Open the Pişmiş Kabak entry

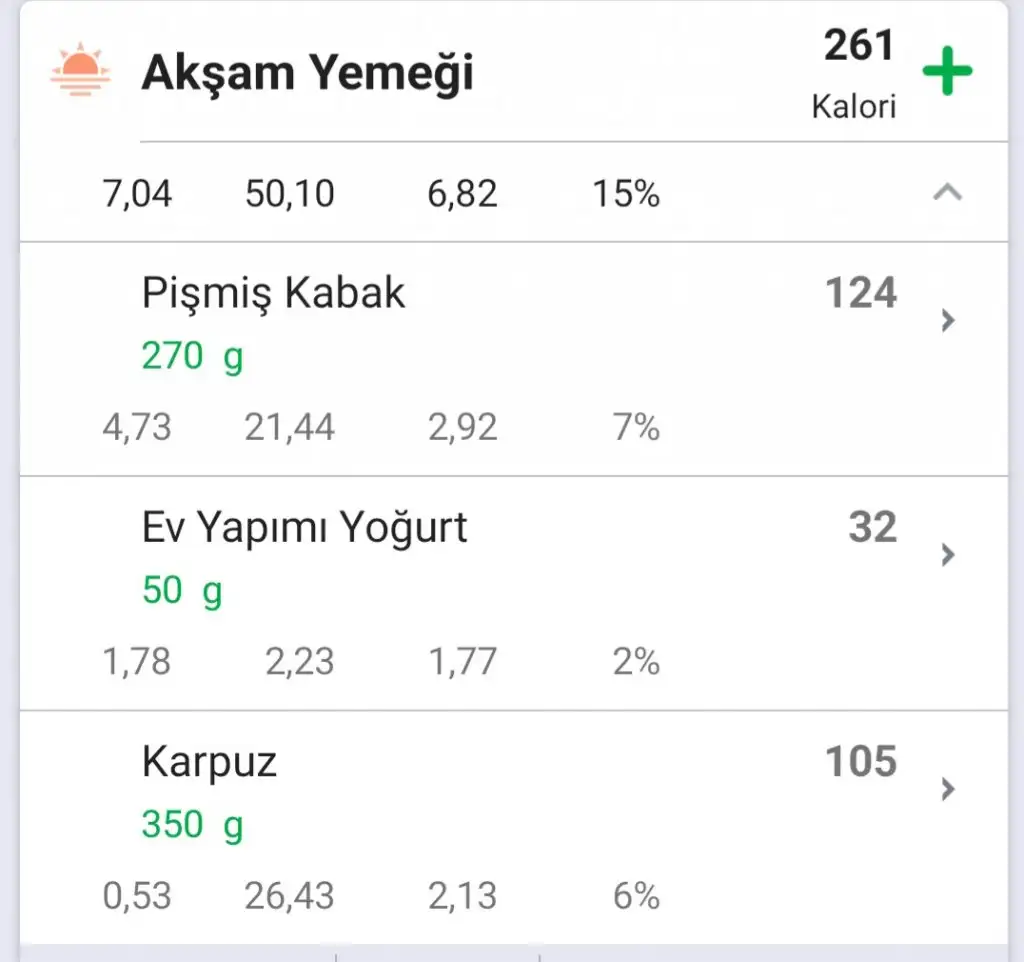pyautogui.click(x=948, y=320)
